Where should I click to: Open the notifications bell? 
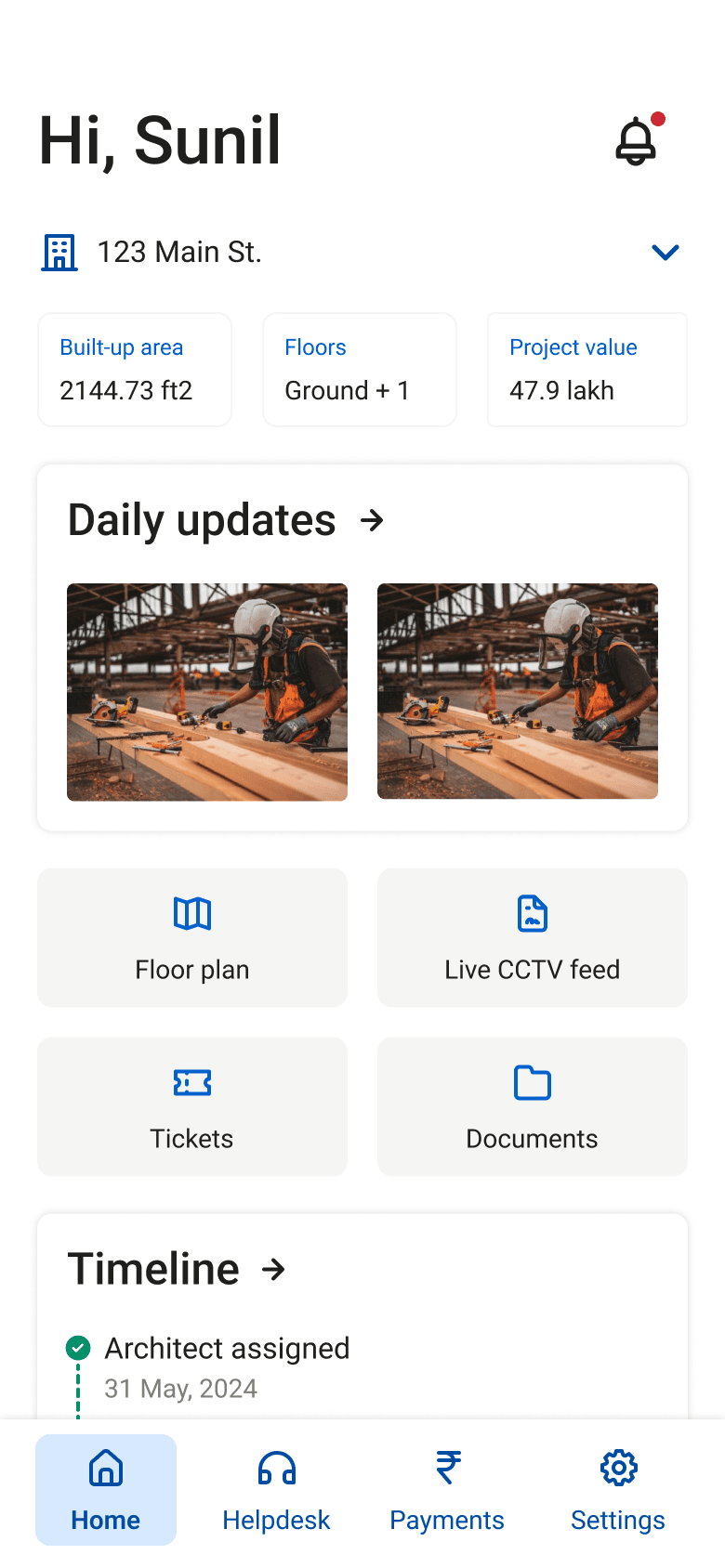[637, 141]
